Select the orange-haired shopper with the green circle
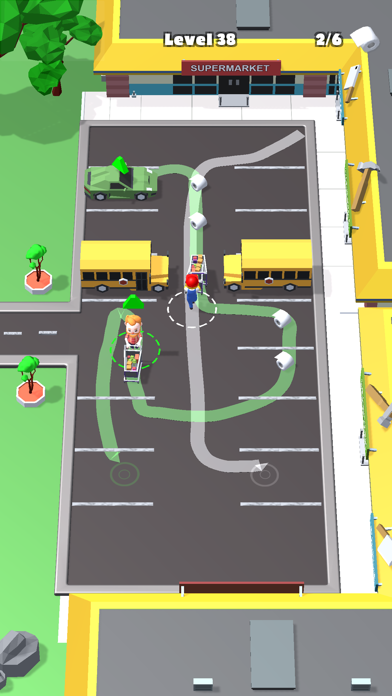The height and width of the screenshot is (696, 392). (x=133, y=331)
